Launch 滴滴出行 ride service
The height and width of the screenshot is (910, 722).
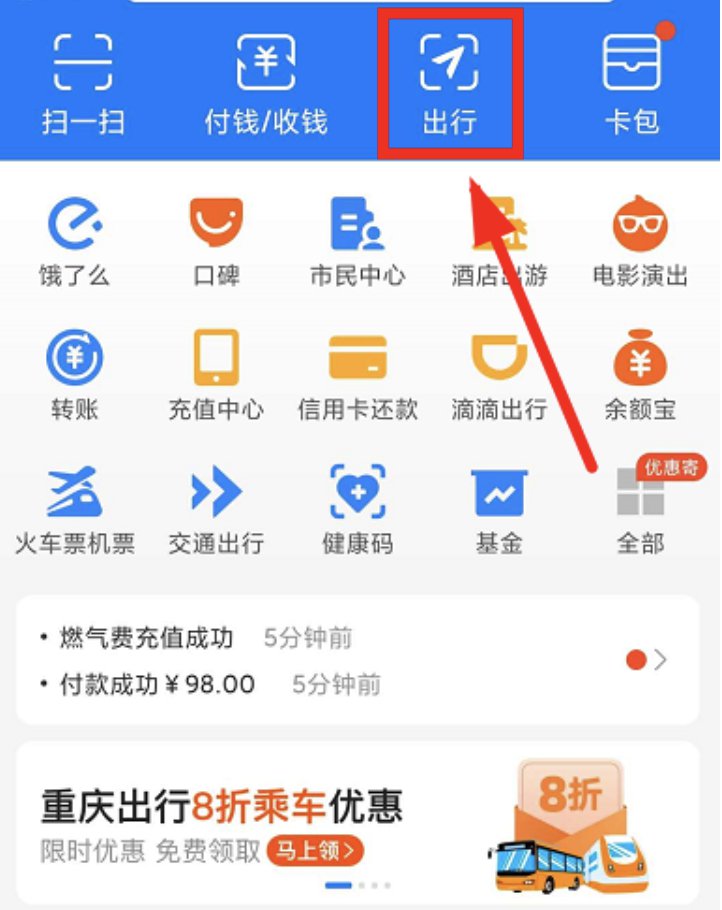point(499,375)
